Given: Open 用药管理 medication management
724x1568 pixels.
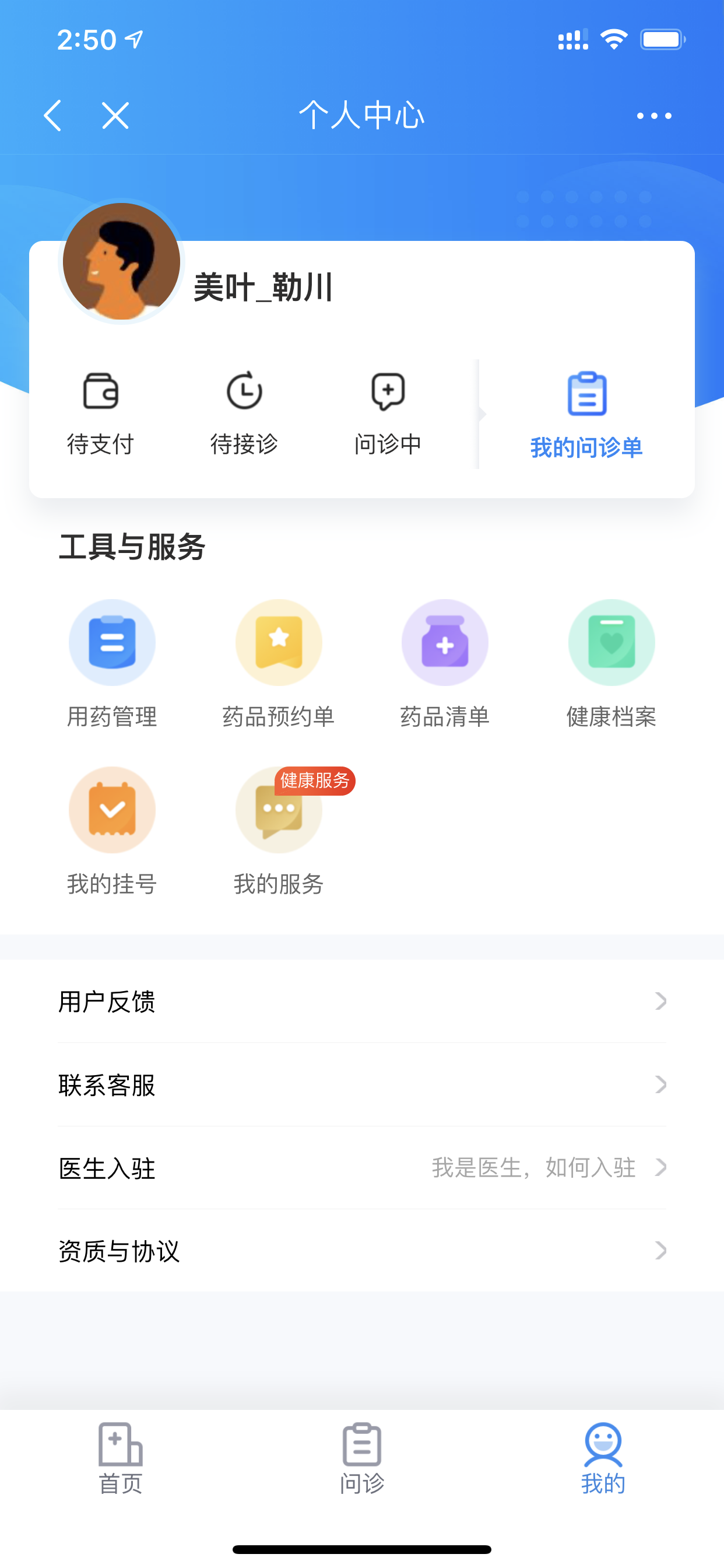Looking at the screenshot, I should tap(112, 663).
